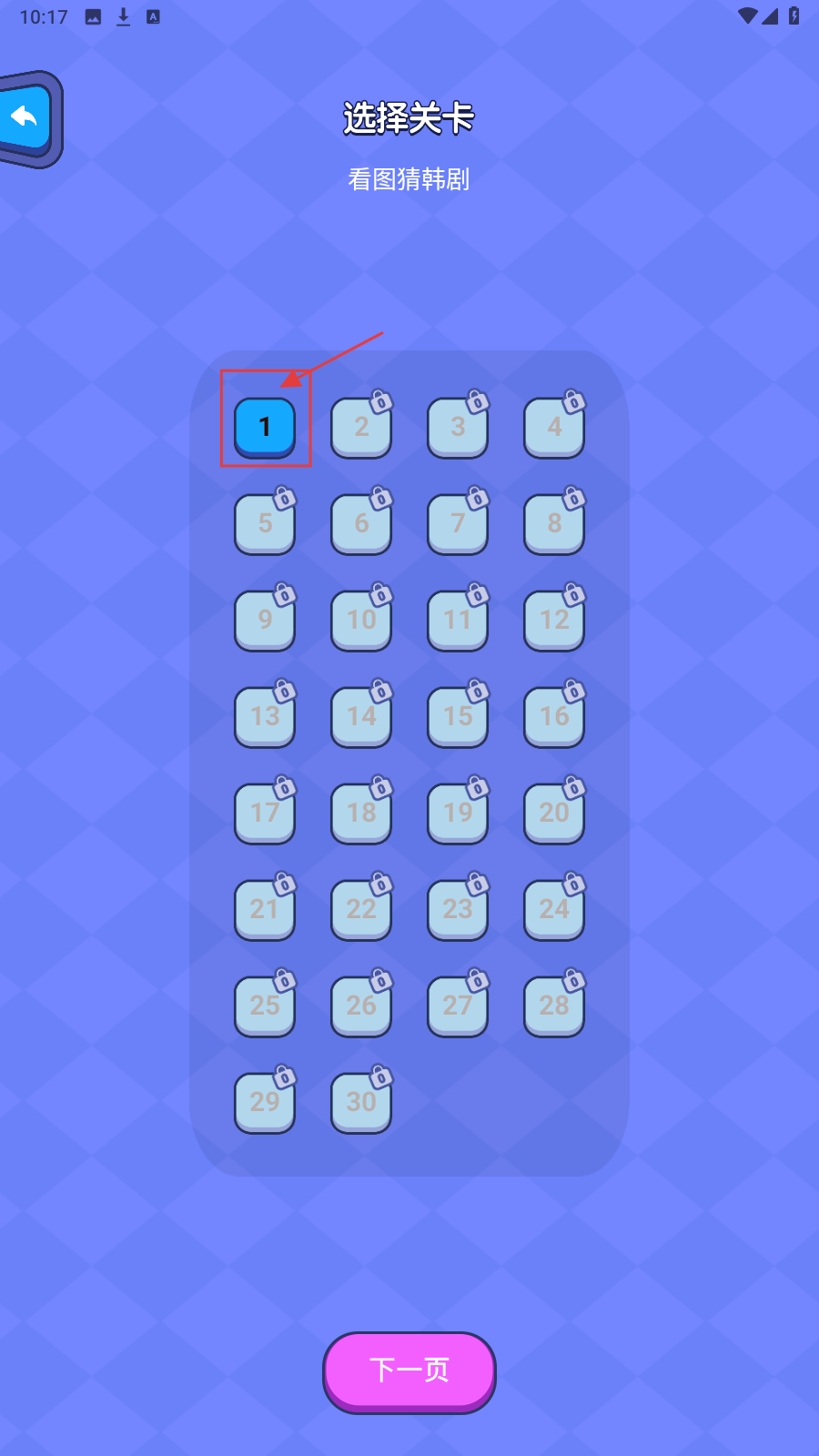
Task: Choose locked level 30
Action: pos(361,1103)
